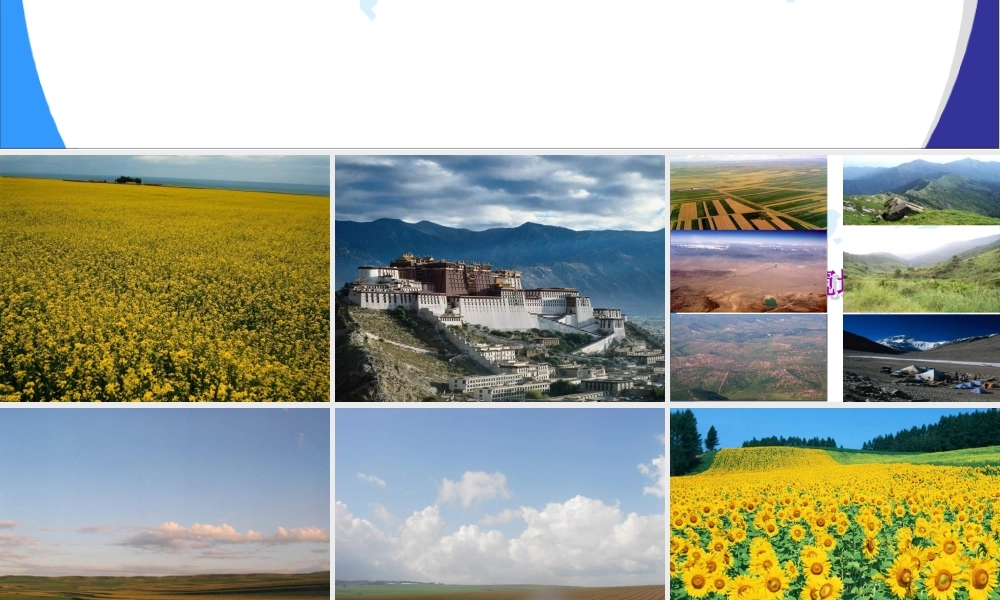The width and height of the screenshot is (1000, 600).
Task: Open the pink sunset clouds photo
Action: pyautogui.click(x=165, y=503)
